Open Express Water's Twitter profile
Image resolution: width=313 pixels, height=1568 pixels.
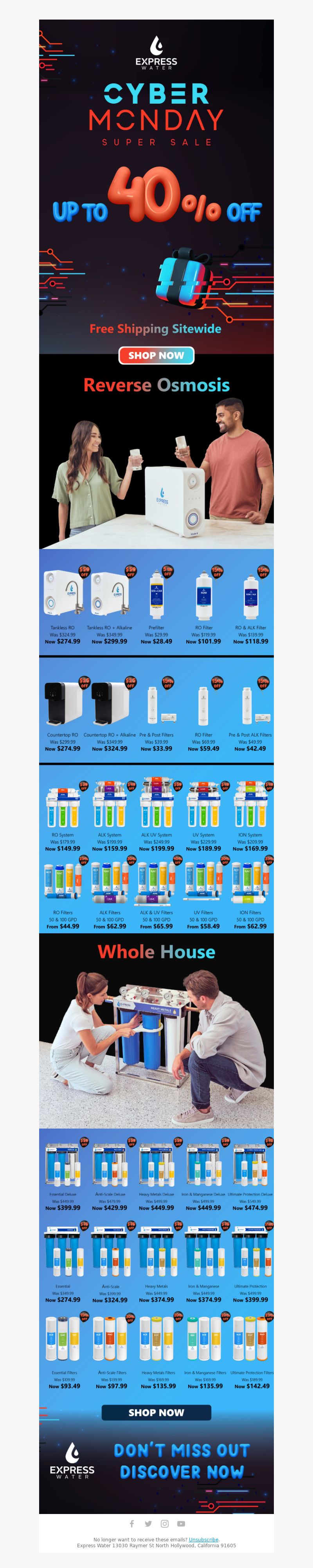(148, 1523)
